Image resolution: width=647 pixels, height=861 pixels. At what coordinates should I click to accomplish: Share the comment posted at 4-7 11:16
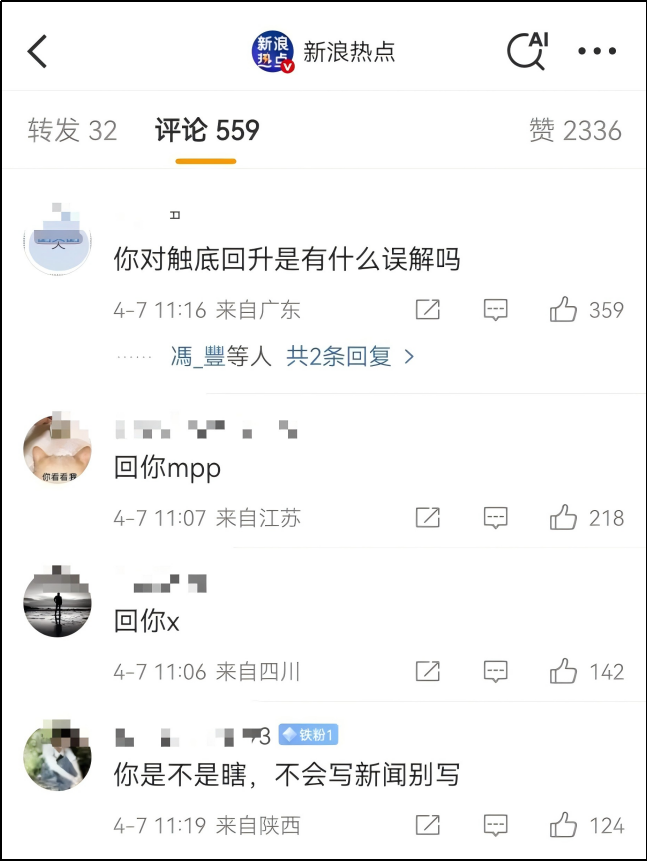point(428,310)
